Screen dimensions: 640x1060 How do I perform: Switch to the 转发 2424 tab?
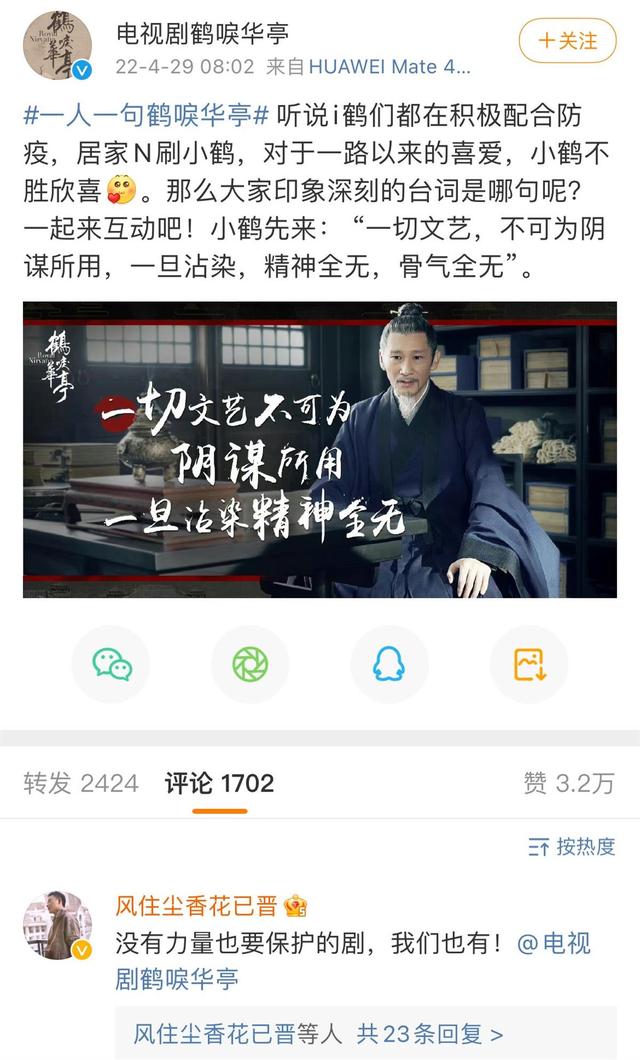click(81, 783)
